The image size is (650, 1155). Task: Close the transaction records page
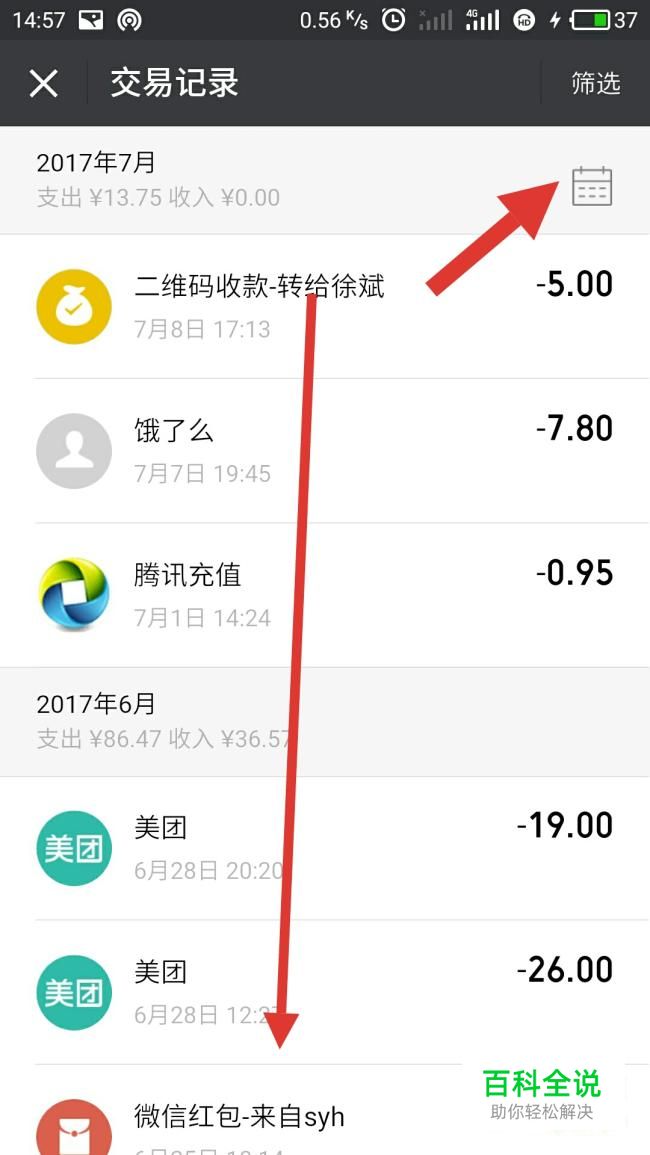click(43, 84)
